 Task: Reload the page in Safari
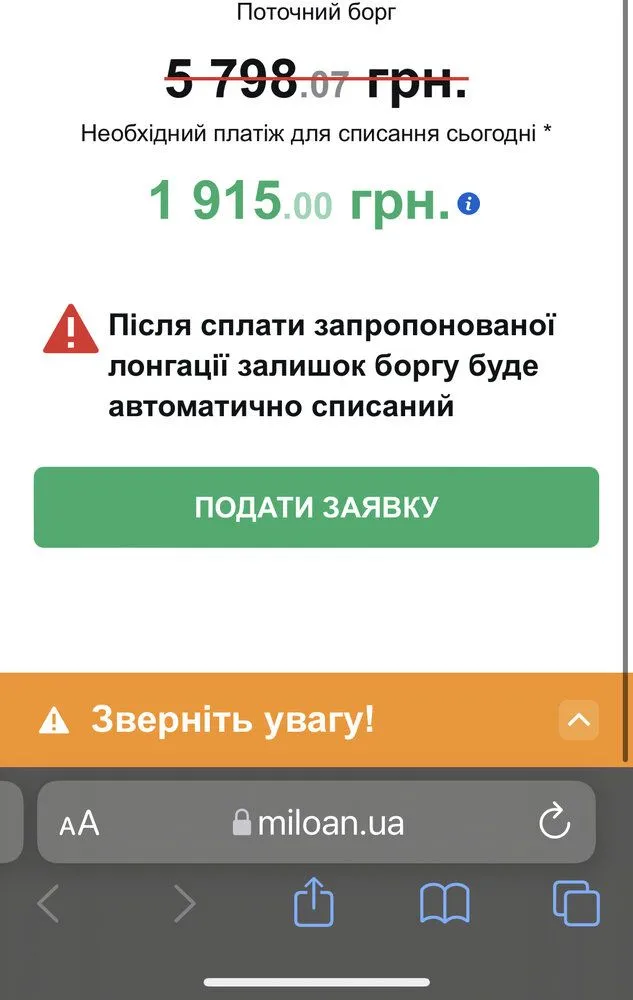pos(554,823)
